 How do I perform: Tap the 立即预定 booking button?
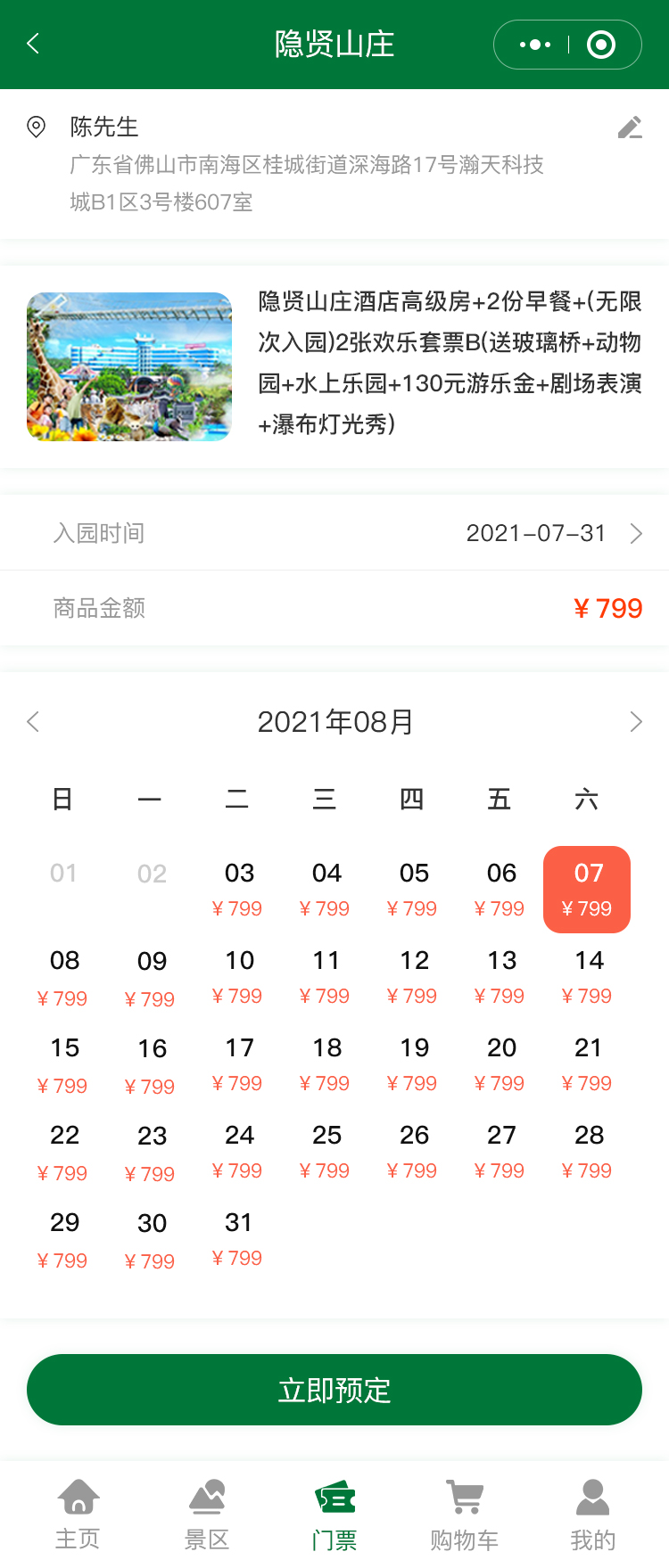334,1390
